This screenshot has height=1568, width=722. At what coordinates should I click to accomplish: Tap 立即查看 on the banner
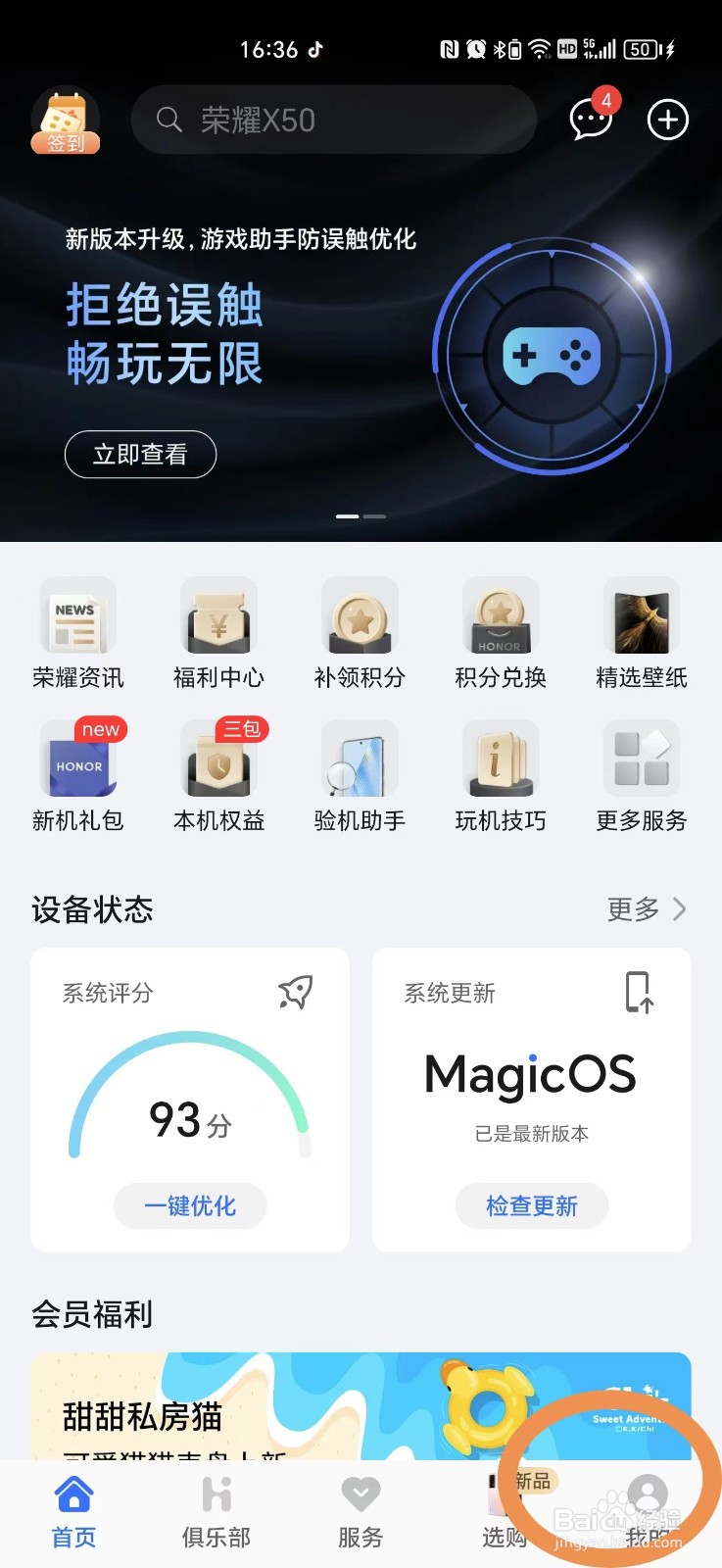pos(140,454)
